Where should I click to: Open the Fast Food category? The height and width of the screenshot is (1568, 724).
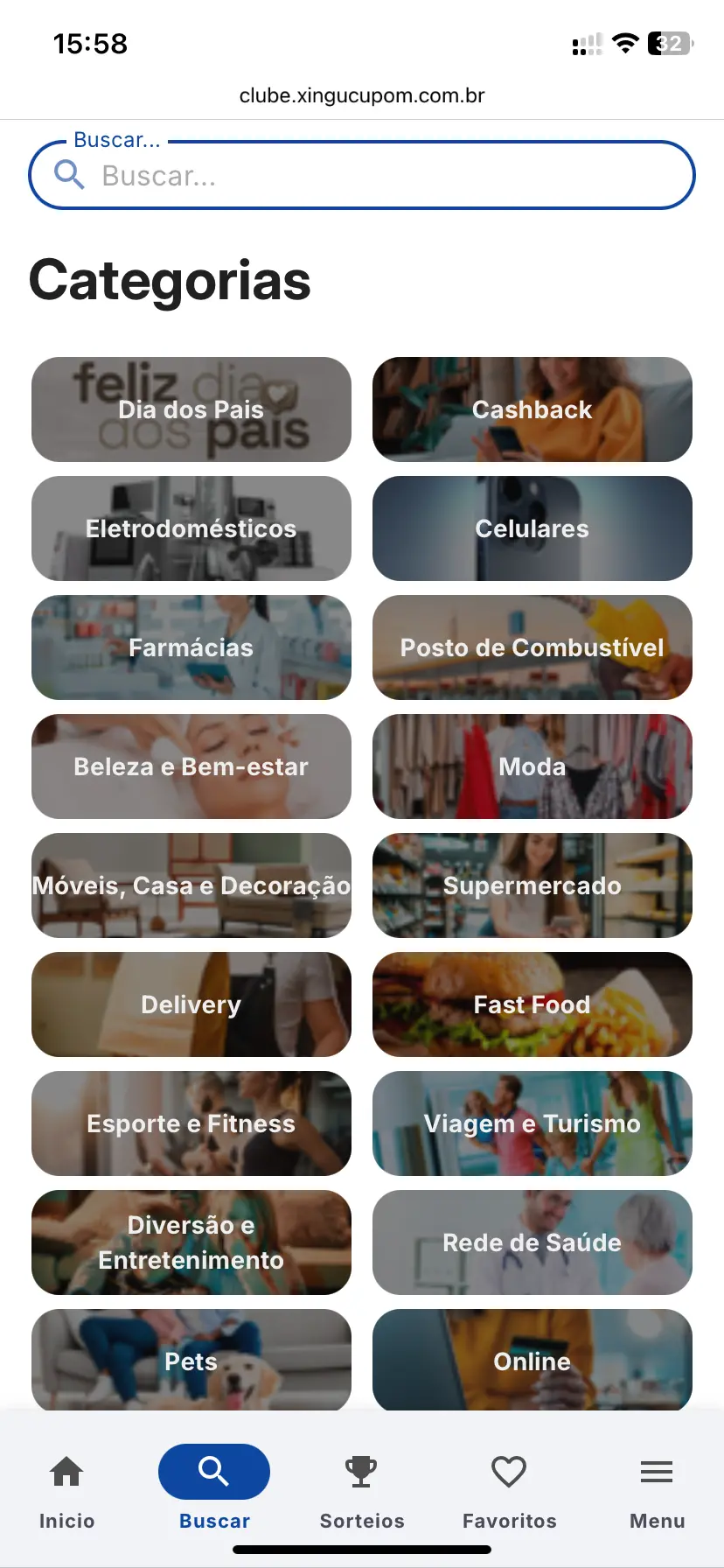tap(532, 1004)
